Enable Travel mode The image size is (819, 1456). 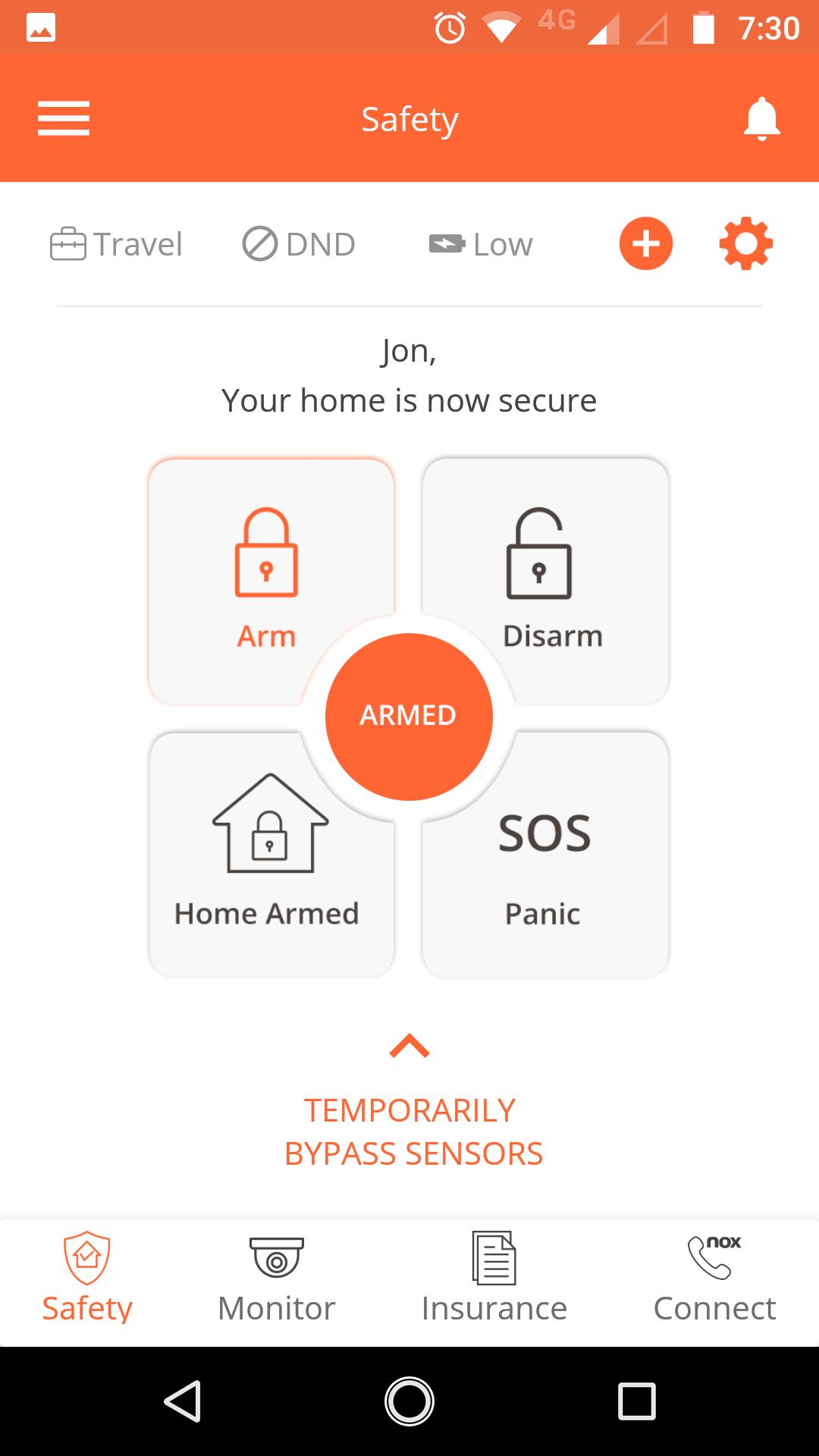(x=116, y=244)
